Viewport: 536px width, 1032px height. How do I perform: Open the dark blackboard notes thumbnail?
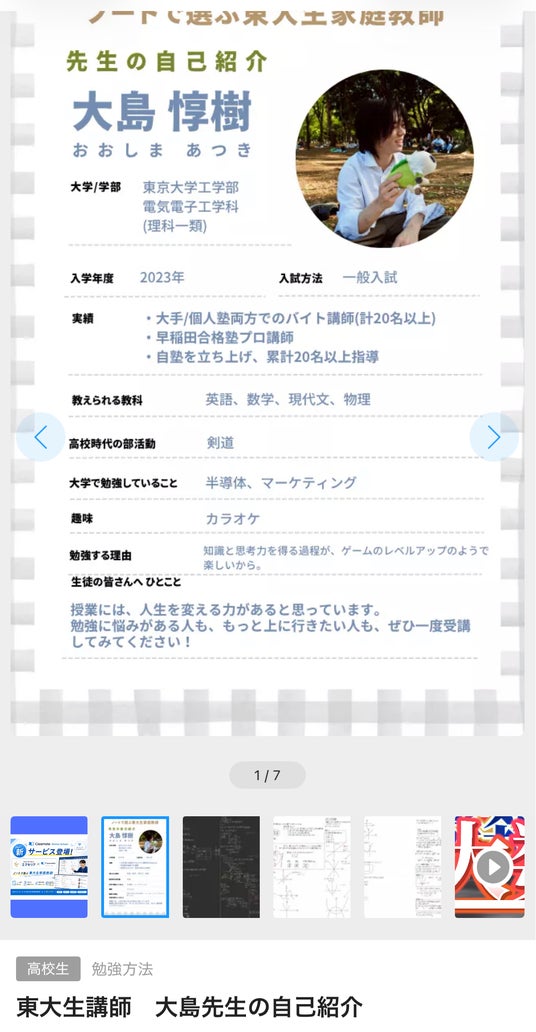[221, 867]
